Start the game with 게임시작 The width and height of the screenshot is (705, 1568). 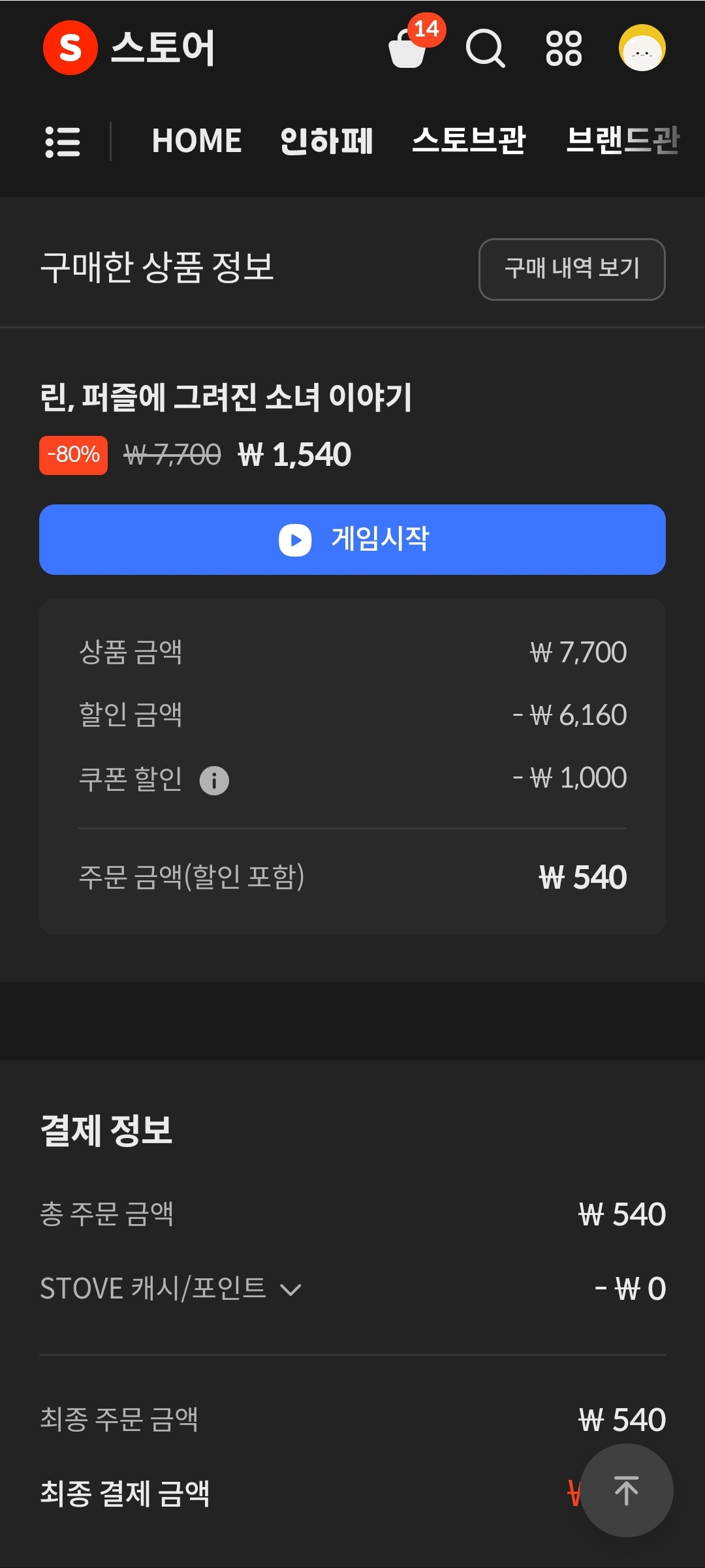[352, 540]
